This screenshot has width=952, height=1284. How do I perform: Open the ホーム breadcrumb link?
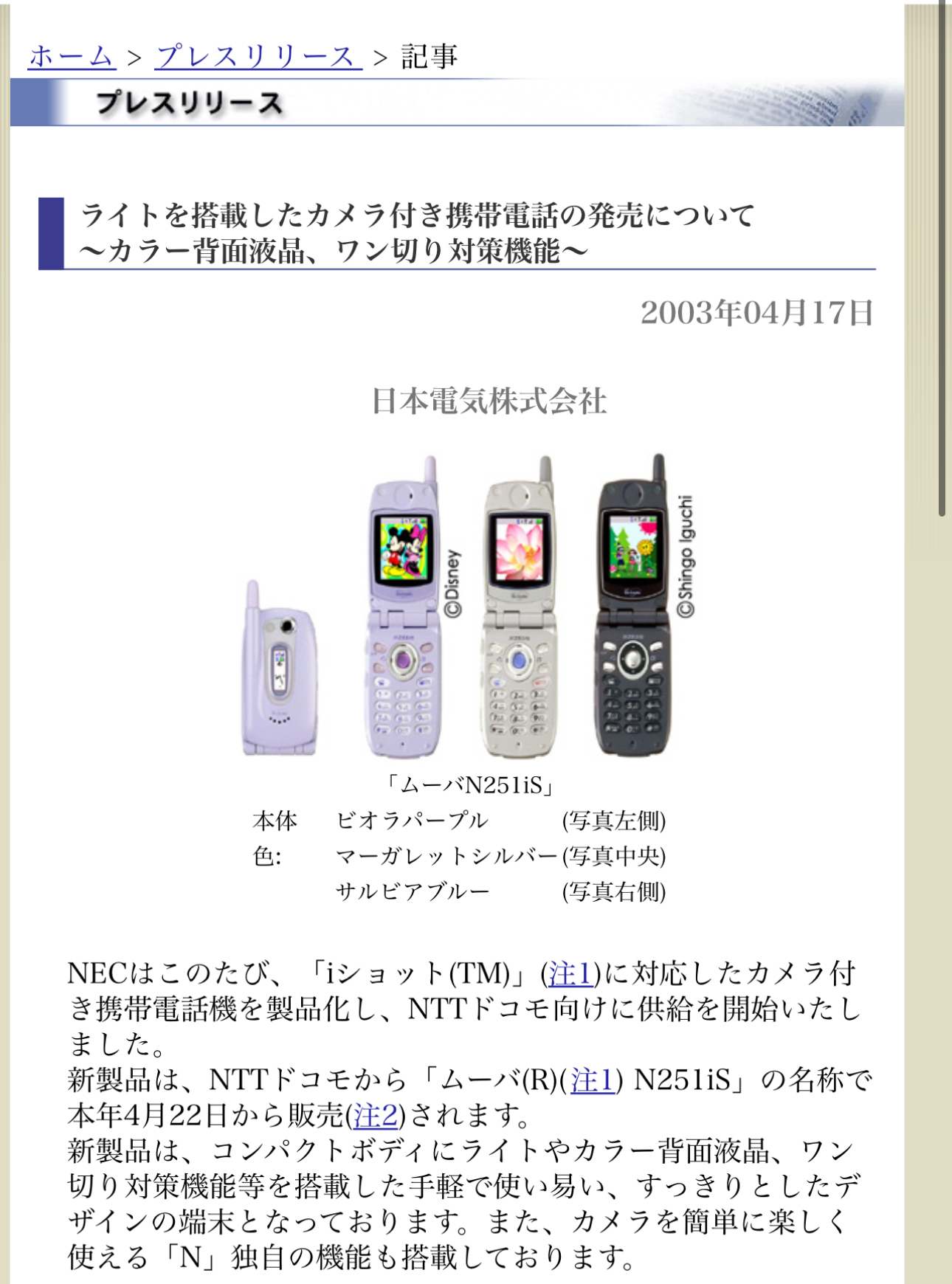coord(72,56)
